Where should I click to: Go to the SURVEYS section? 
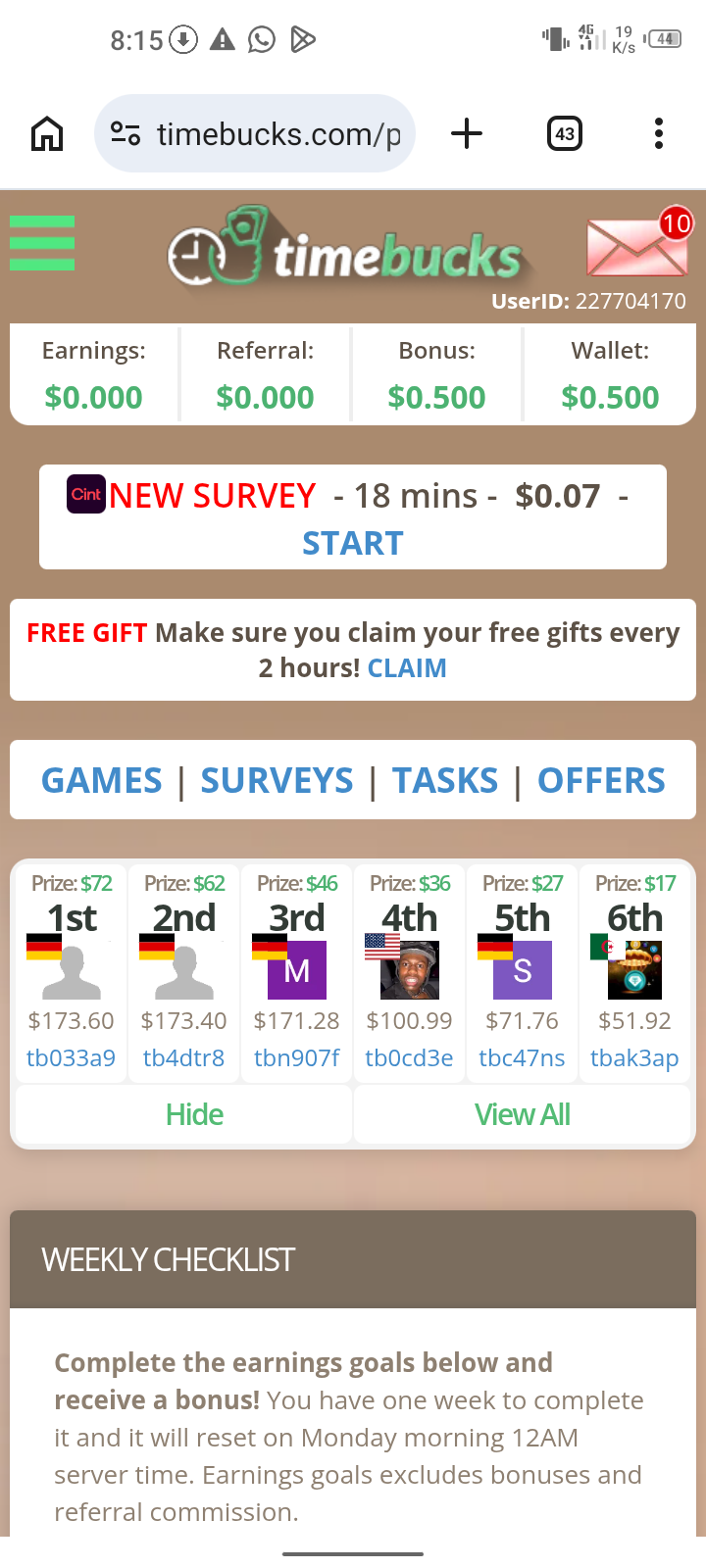point(277,781)
